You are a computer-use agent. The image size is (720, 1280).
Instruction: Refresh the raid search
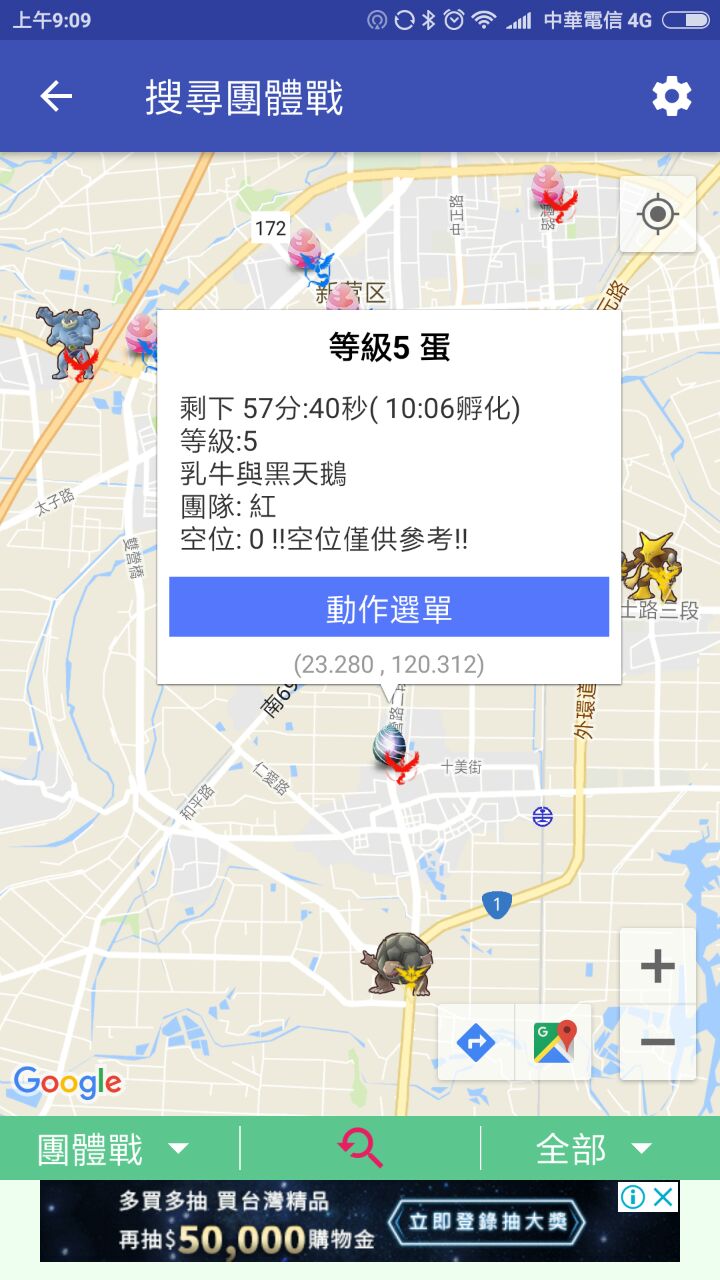[360, 1147]
